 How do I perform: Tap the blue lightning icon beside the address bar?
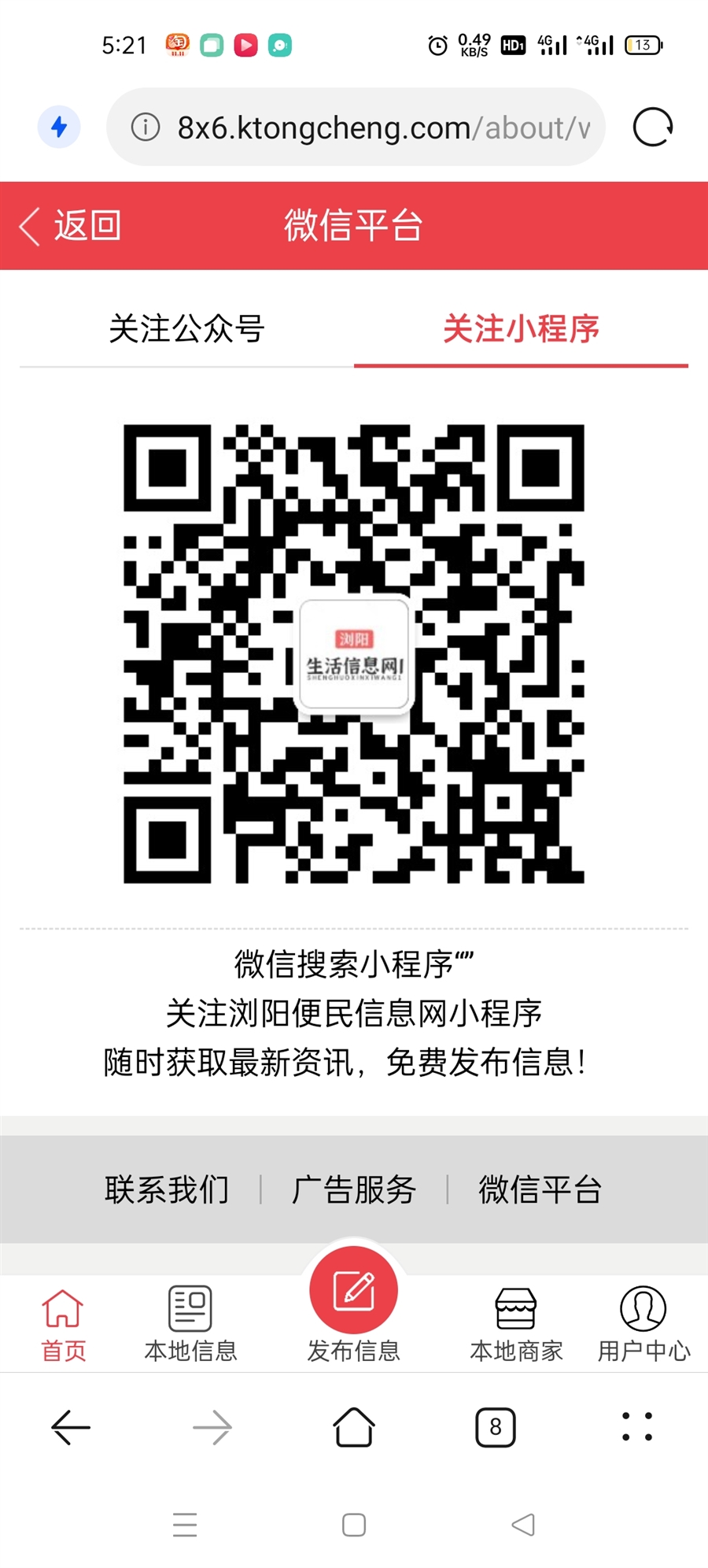59,127
